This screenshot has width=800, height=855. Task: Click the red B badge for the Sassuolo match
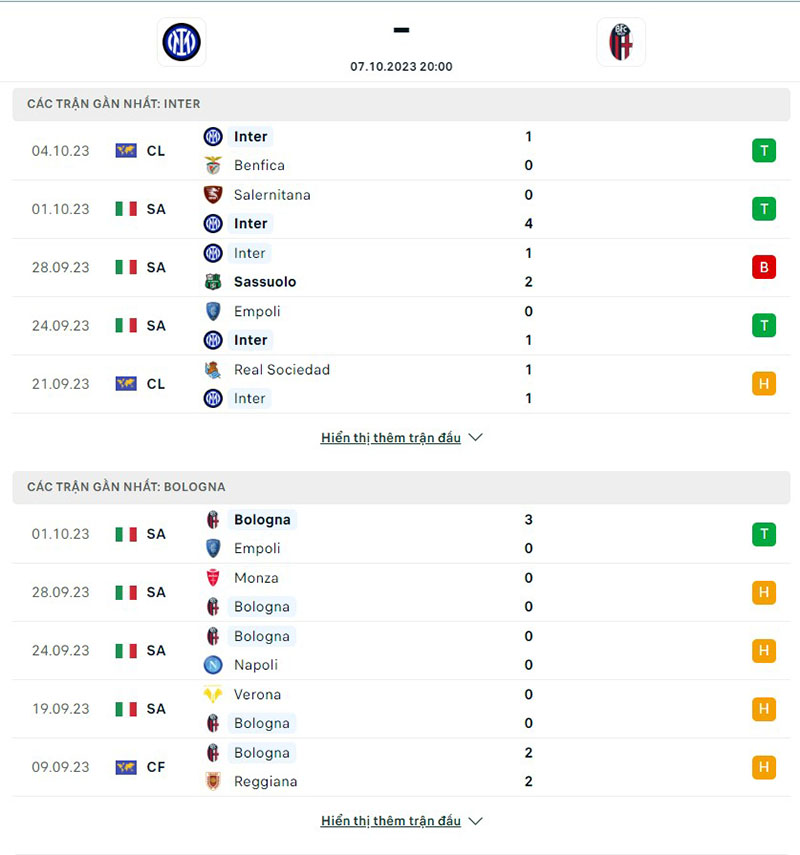coord(764,267)
